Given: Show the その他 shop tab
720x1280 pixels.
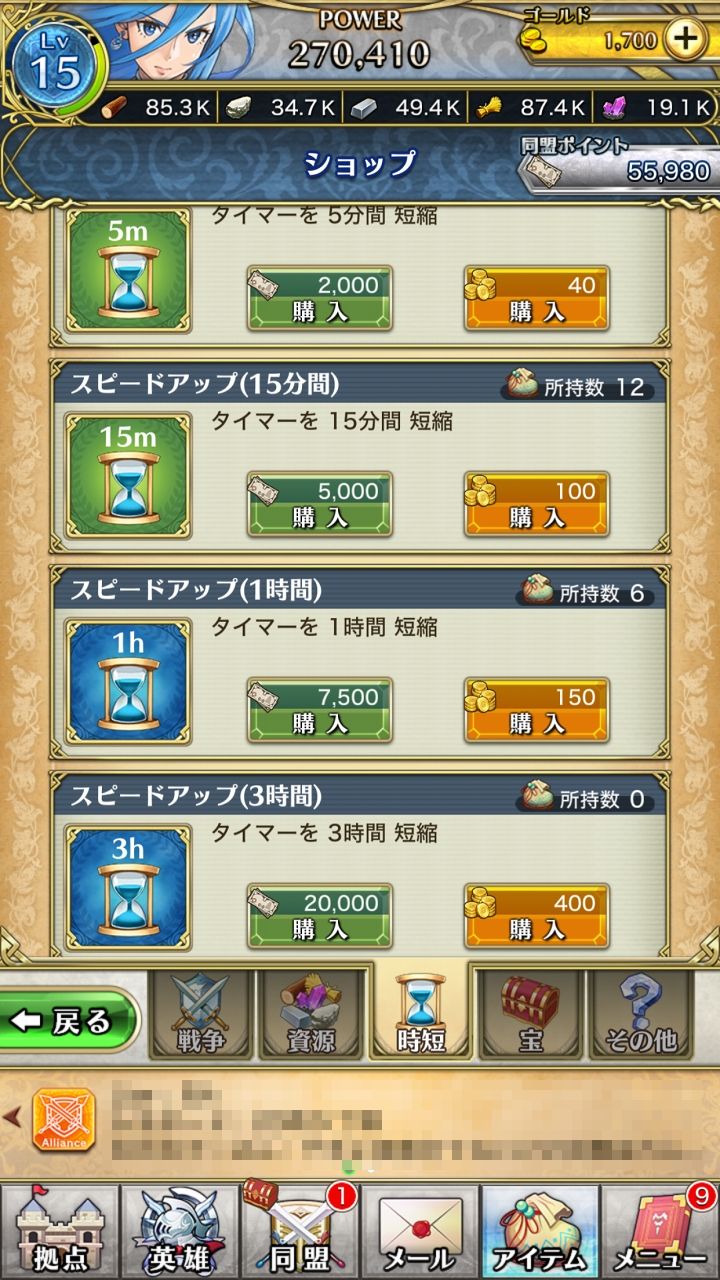Looking at the screenshot, I should click(x=641, y=1015).
